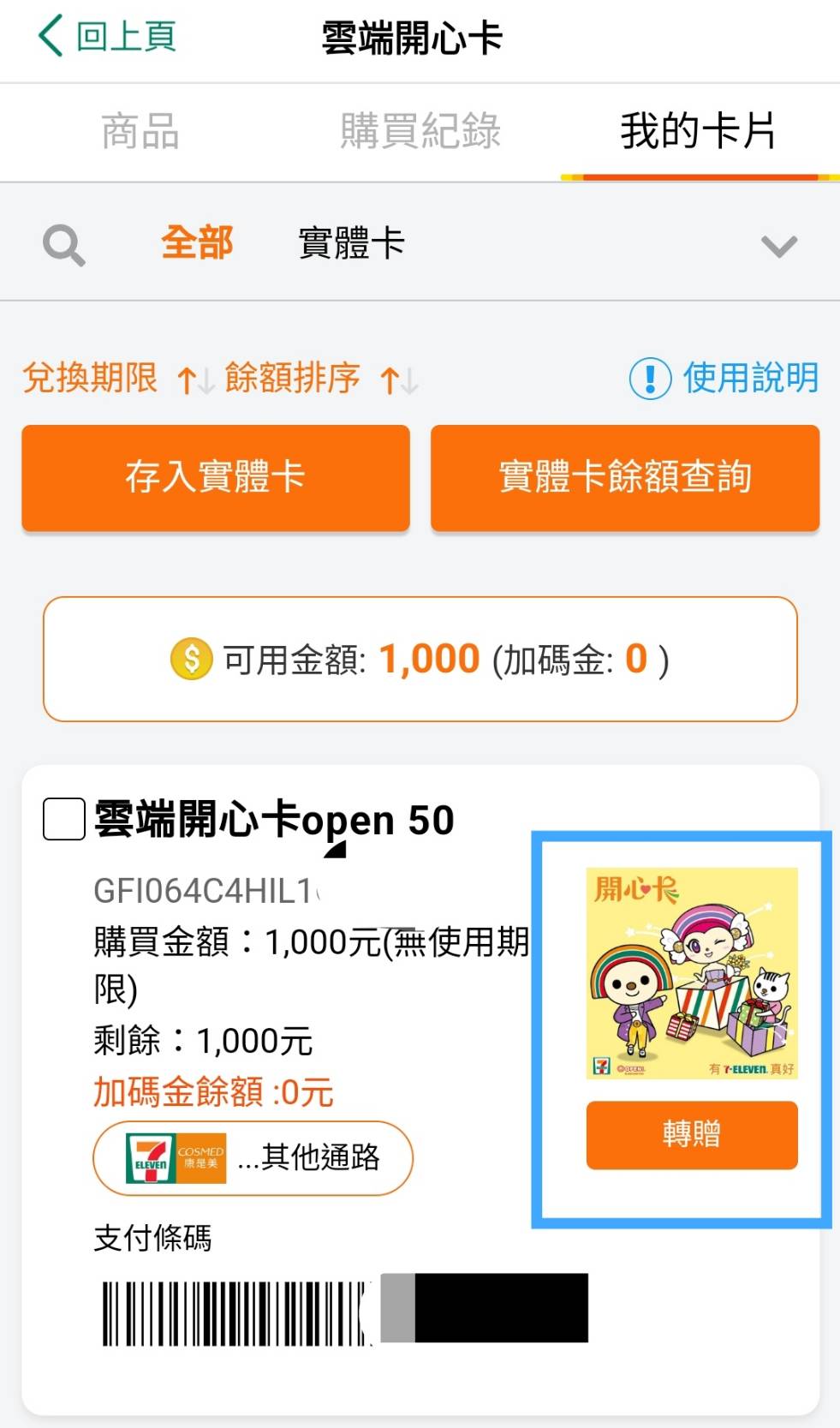This screenshot has height=1428, width=840.
Task: Open the 開心卡 card image
Action: 692,973
